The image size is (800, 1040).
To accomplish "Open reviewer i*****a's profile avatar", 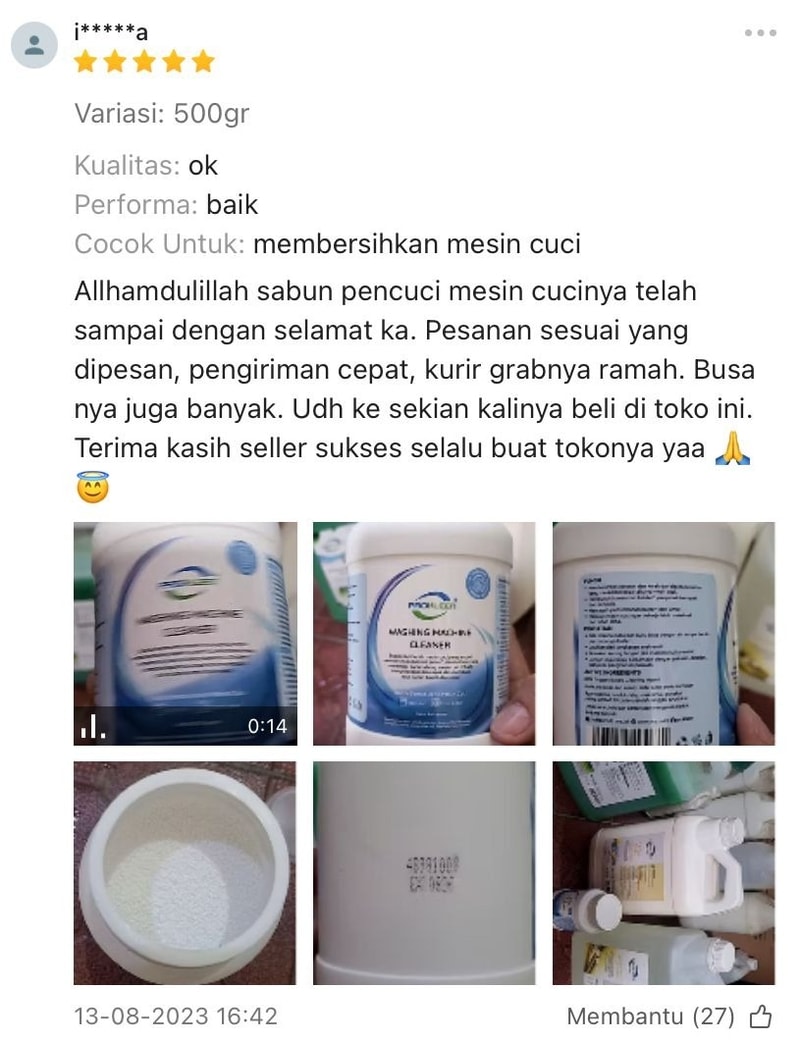I will pyautogui.click(x=34, y=44).
